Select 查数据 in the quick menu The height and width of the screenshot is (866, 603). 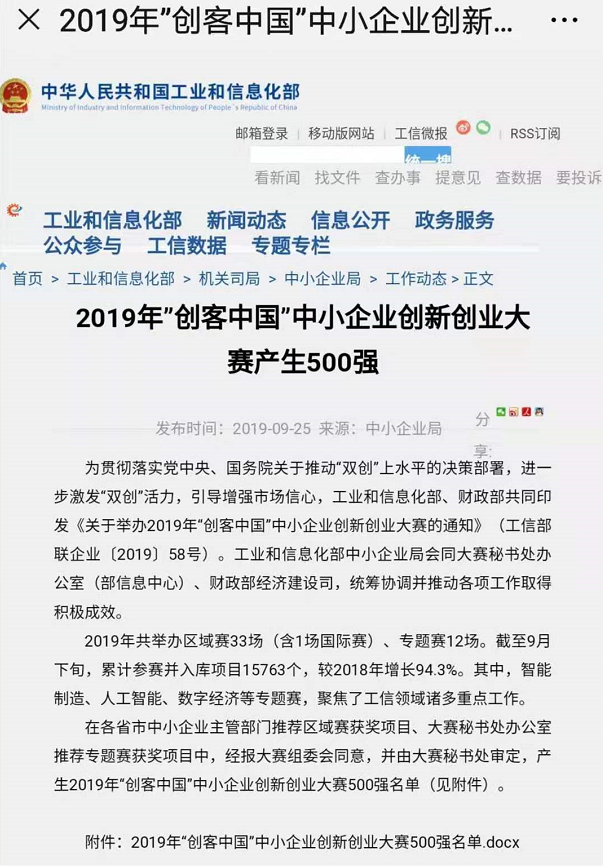click(518, 177)
